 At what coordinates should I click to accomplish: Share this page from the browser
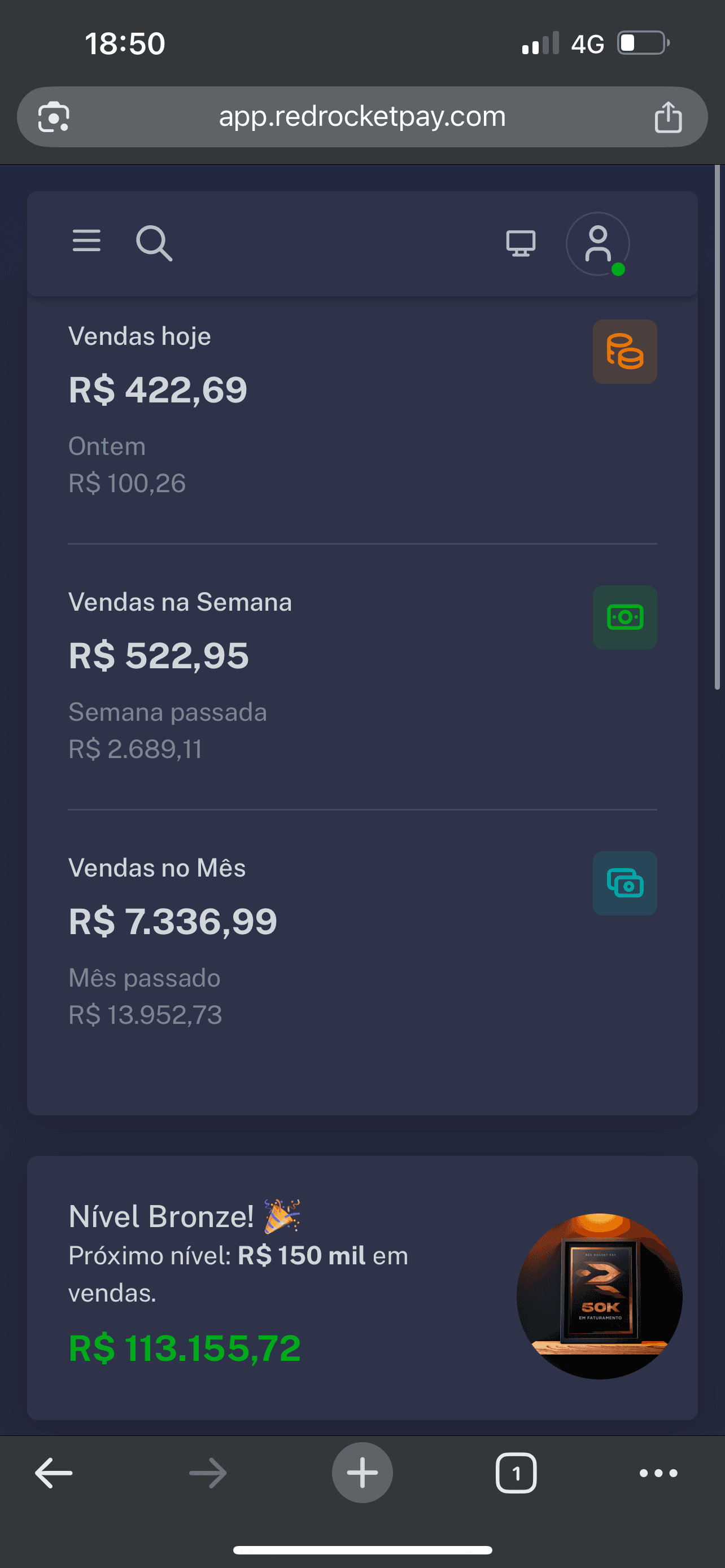[668, 117]
